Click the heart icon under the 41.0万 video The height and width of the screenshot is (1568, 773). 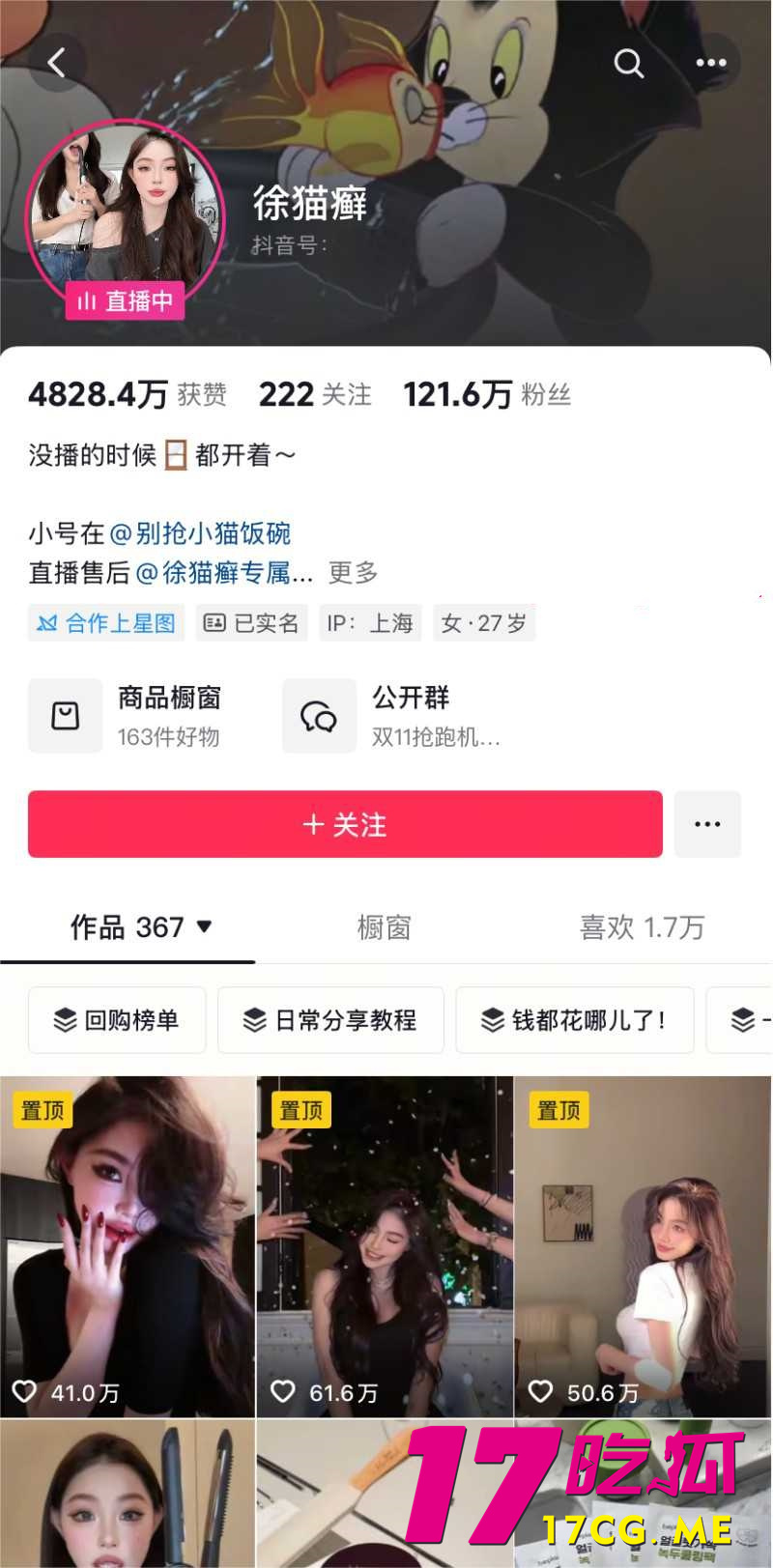click(24, 1392)
